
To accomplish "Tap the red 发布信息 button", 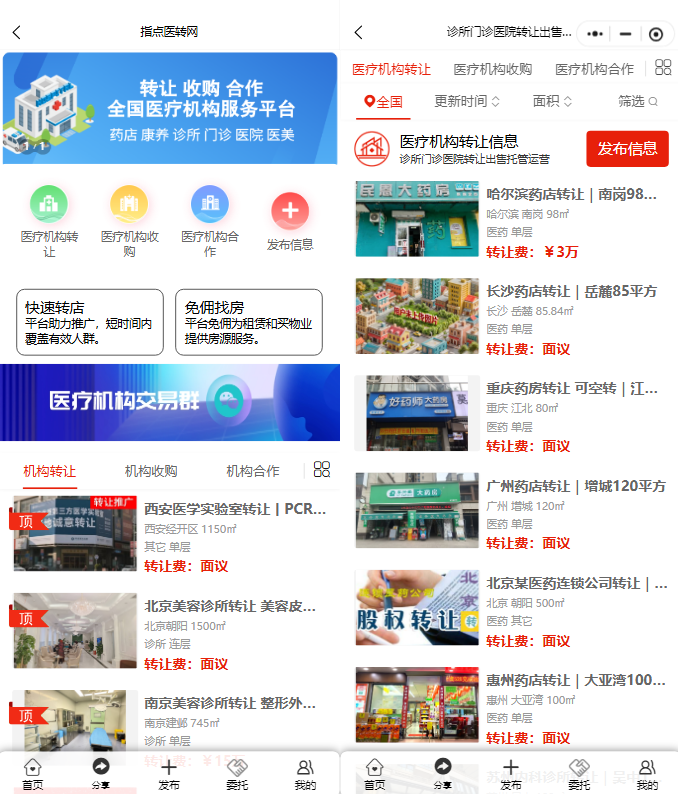I will 627,149.
